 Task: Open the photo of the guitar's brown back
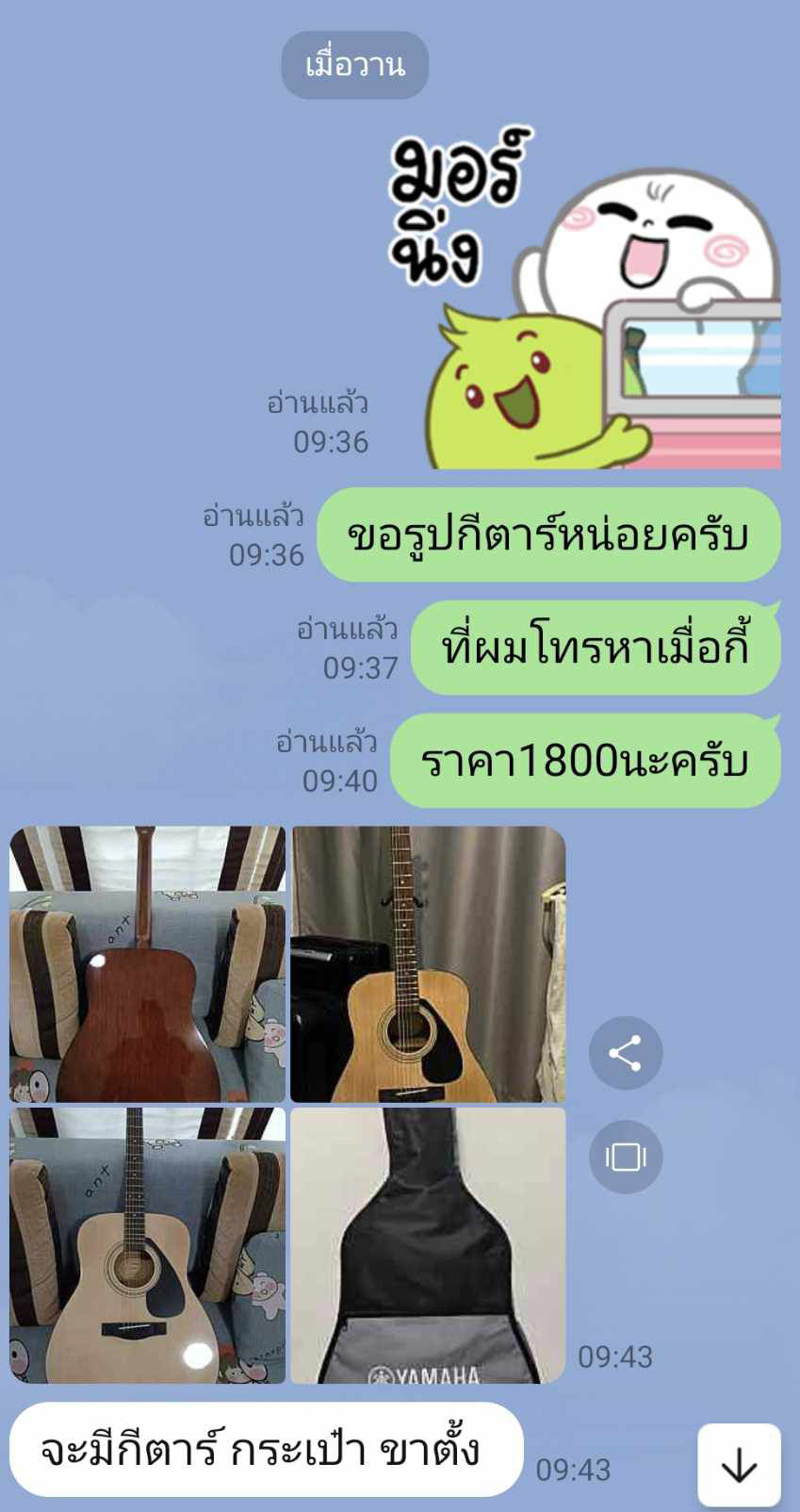click(147, 964)
